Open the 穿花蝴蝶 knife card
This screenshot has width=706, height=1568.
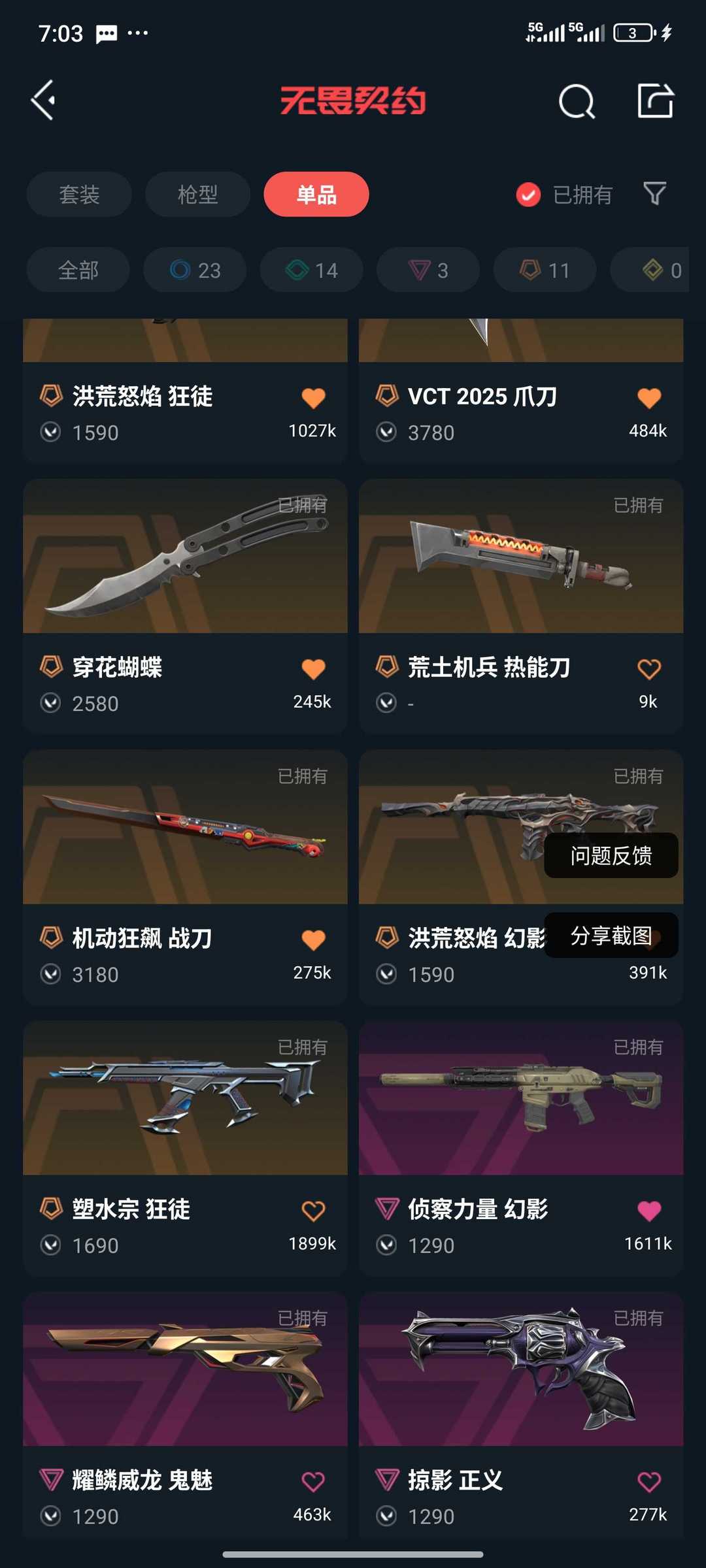[x=185, y=606]
